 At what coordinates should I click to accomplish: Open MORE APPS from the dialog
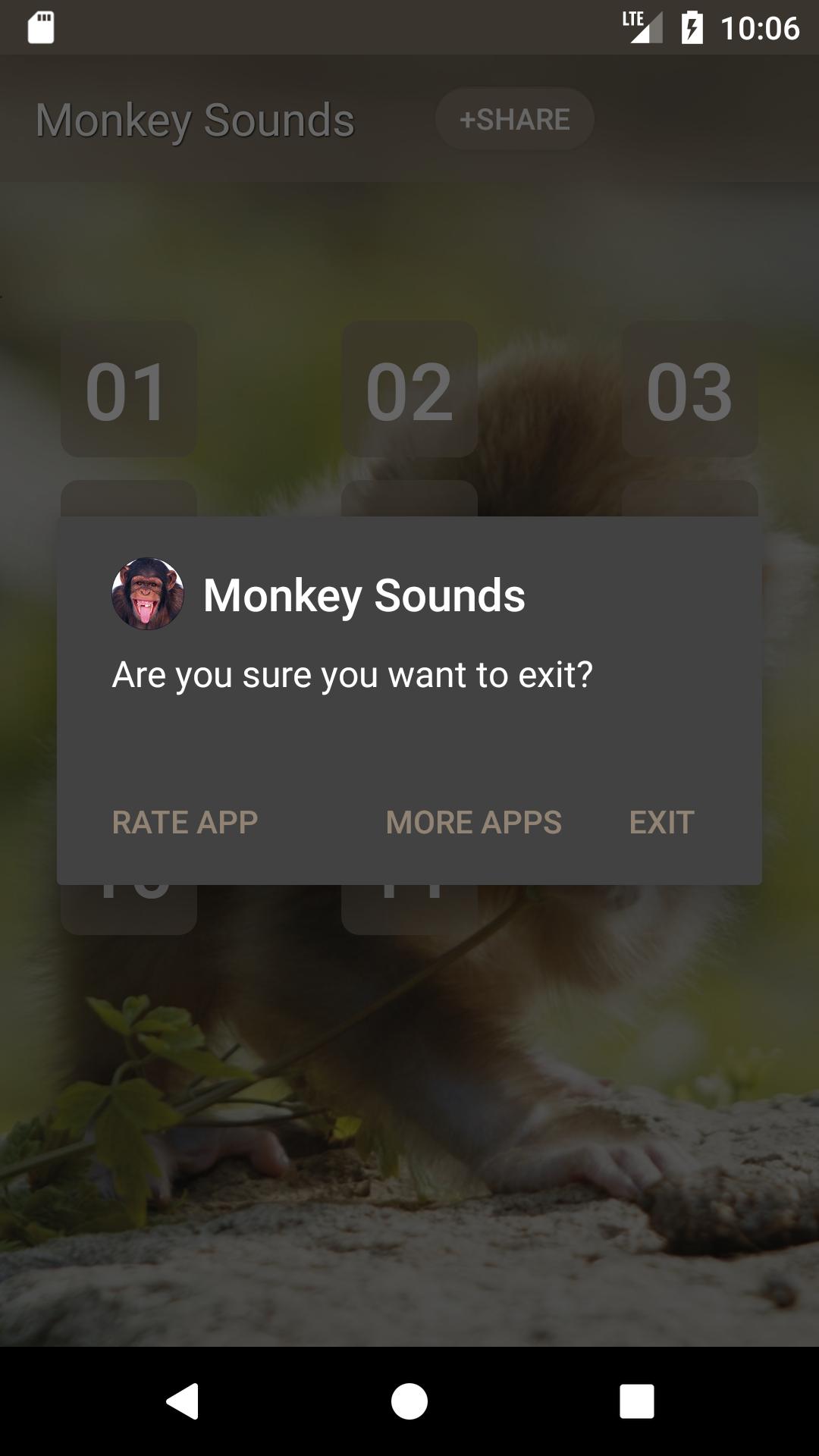click(x=474, y=822)
